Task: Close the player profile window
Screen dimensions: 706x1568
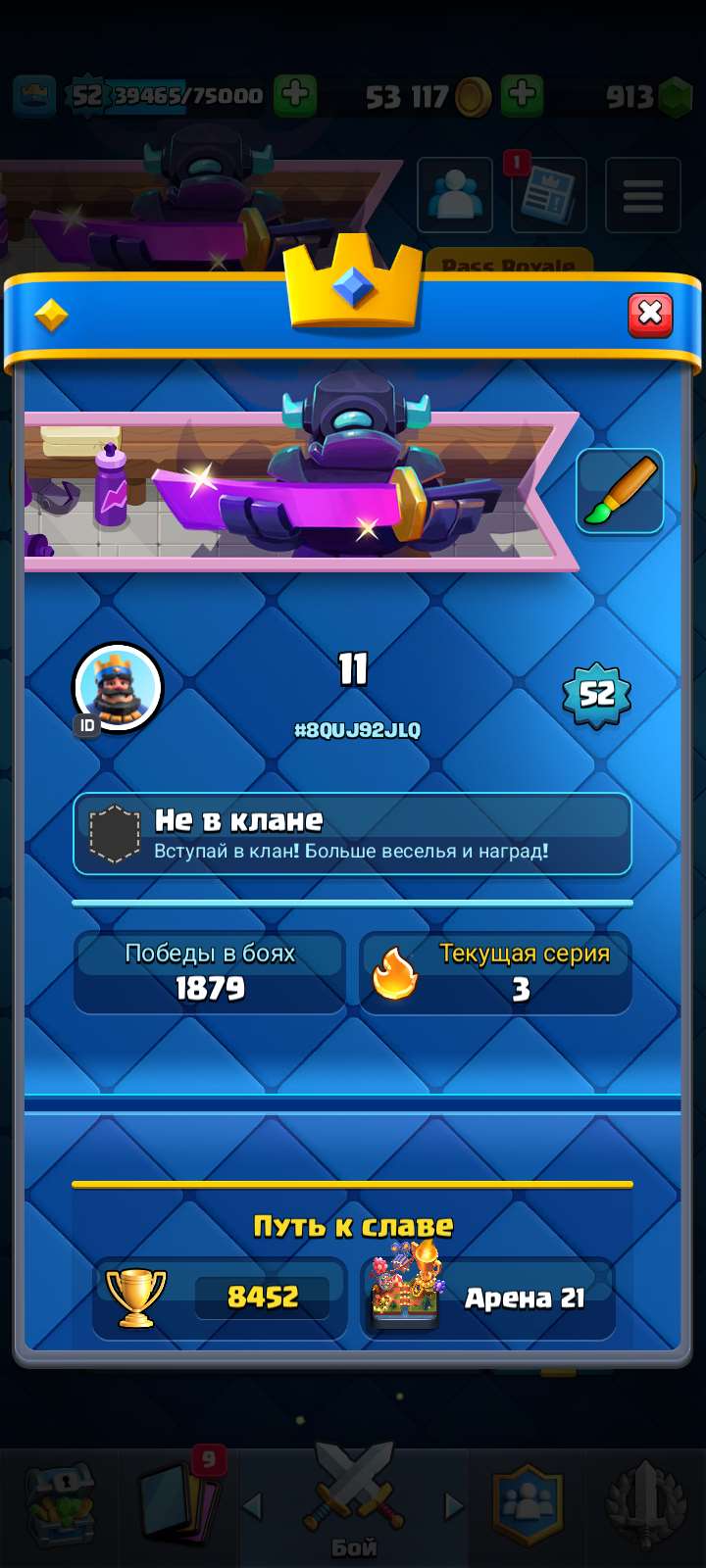Action: pyautogui.click(x=650, y=314)
